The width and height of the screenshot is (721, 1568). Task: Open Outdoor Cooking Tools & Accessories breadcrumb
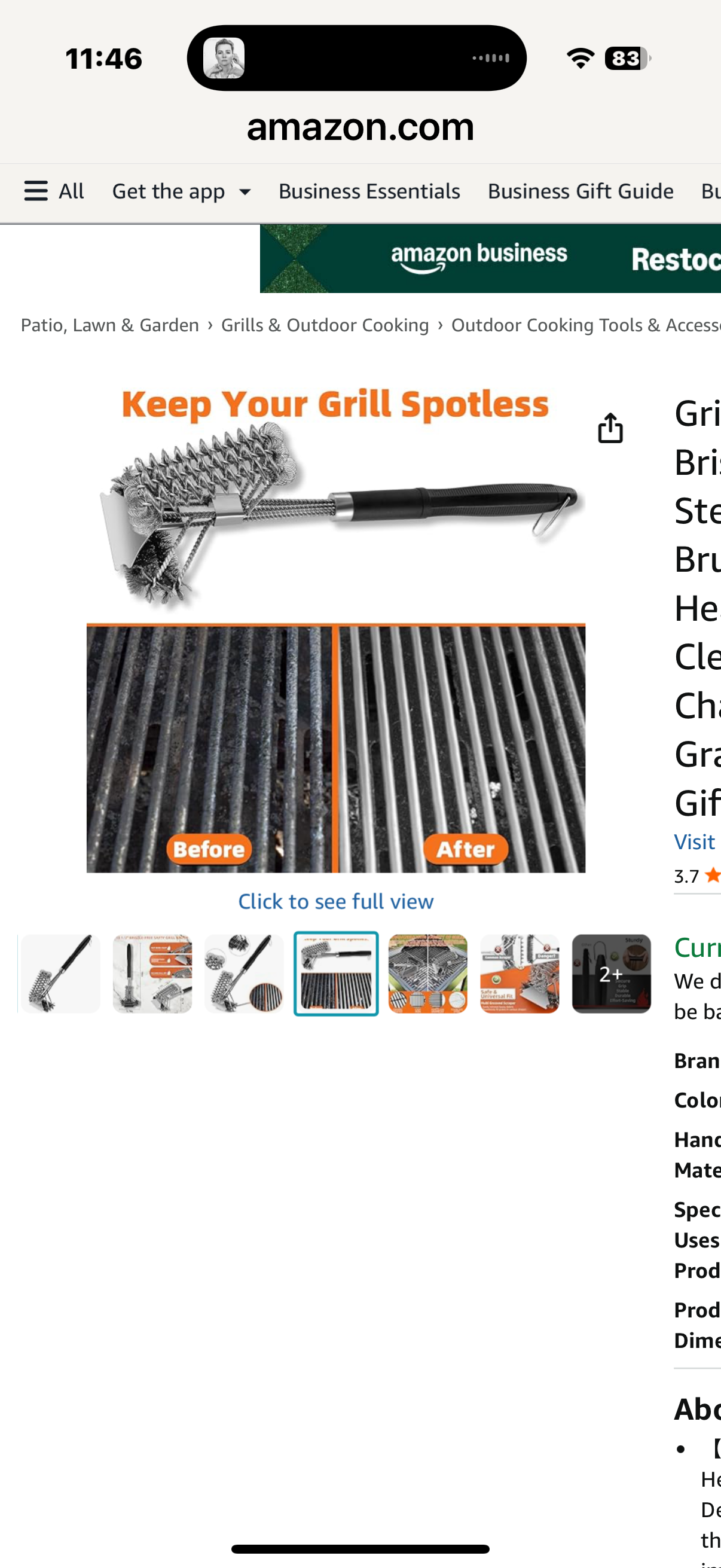(584, 325)
